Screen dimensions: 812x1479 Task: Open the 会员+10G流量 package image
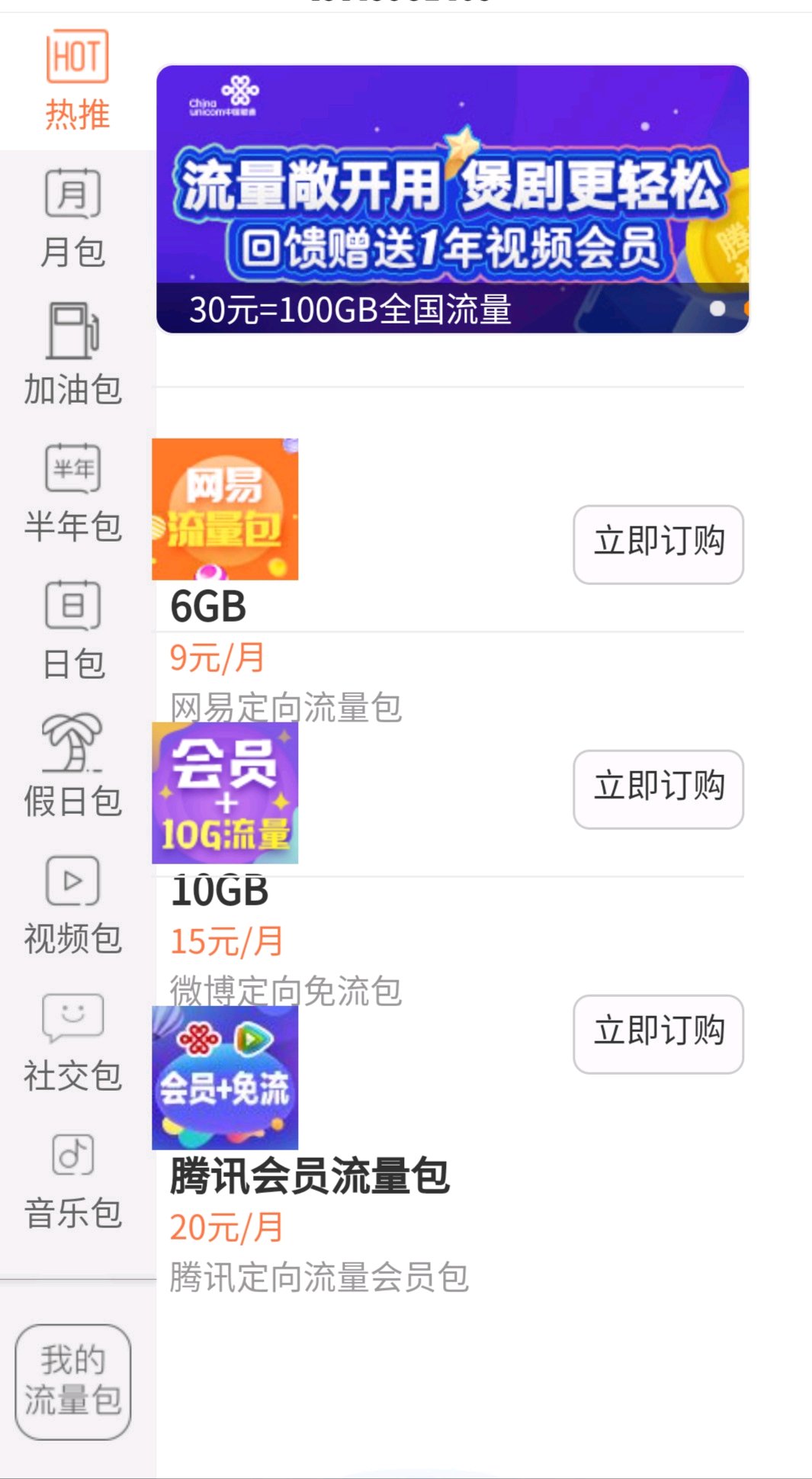(x=225, y=793)
